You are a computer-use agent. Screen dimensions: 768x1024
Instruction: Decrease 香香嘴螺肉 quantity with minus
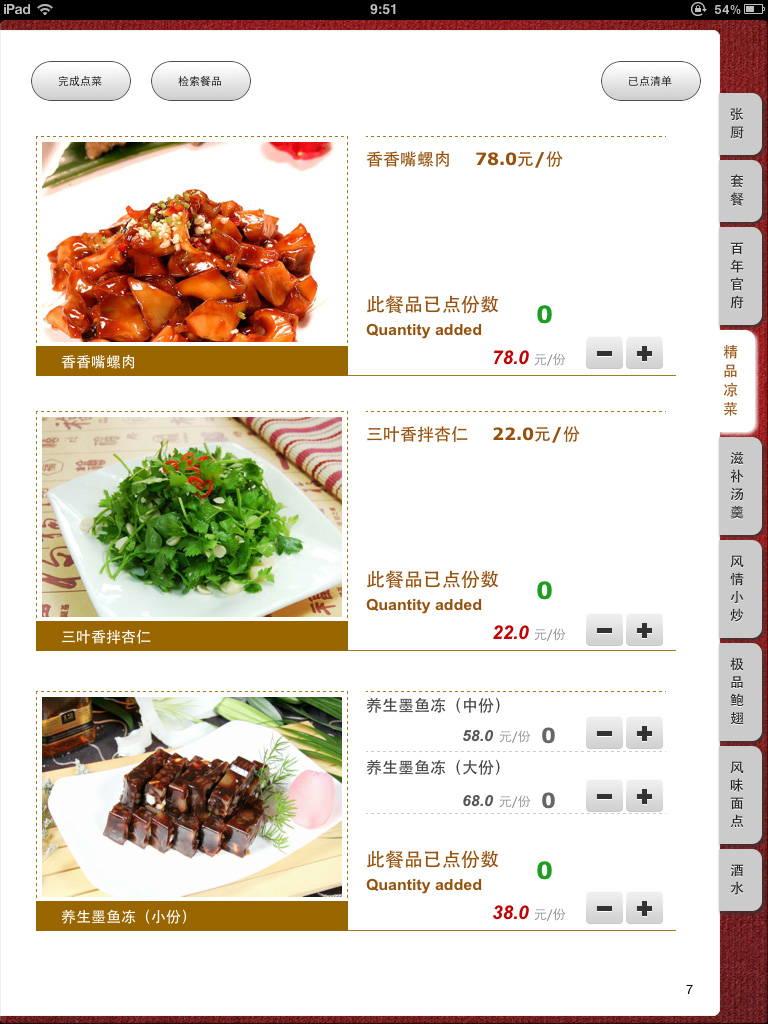pos(604,353)
